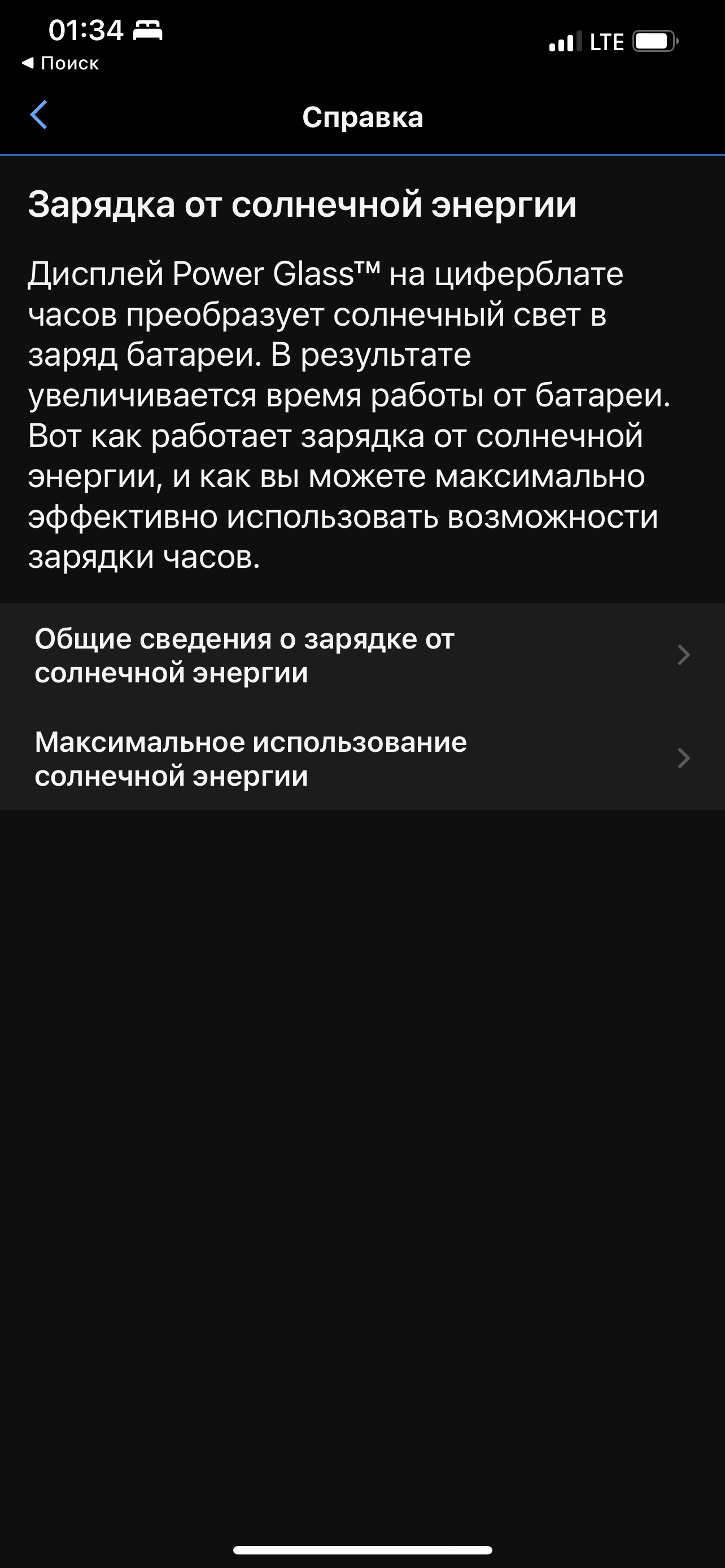Open Максимальное использование солнечной энергии
The width and height of the screenshot is (725, 1568).
click(362, 759)
